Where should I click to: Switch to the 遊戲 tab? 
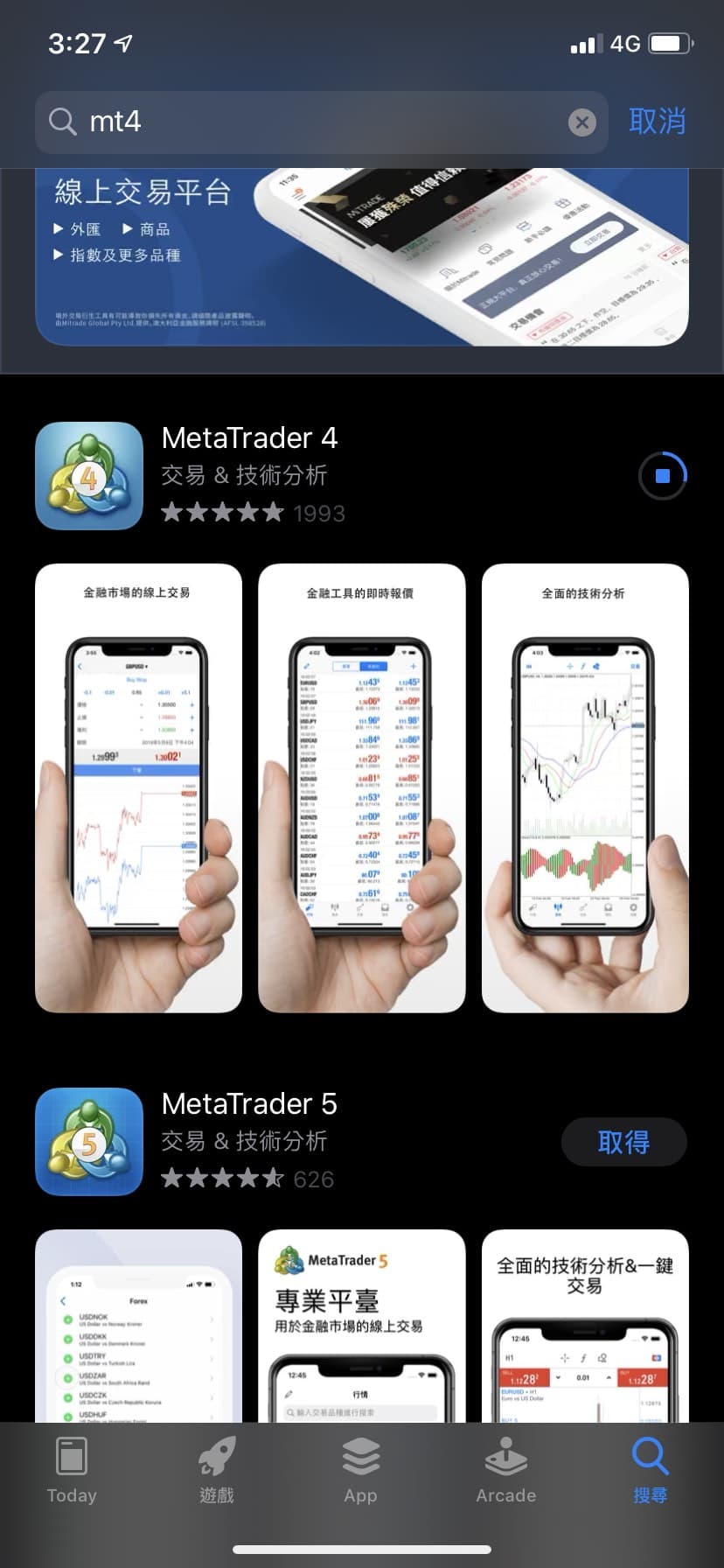216,1471
